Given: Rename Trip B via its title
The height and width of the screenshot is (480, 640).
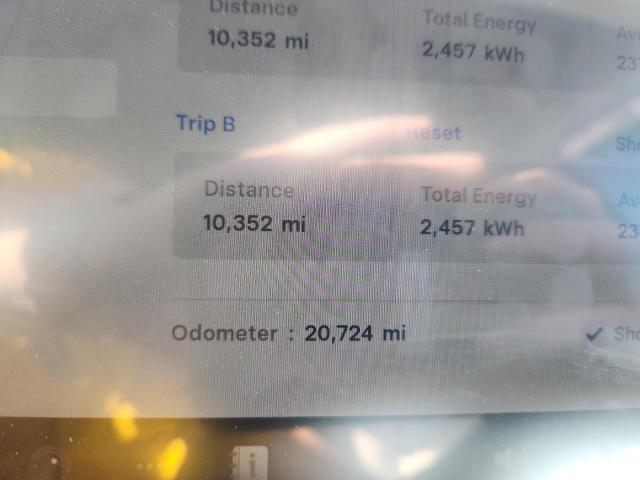Looking at the screenshot, I should [x=206, y=123].
